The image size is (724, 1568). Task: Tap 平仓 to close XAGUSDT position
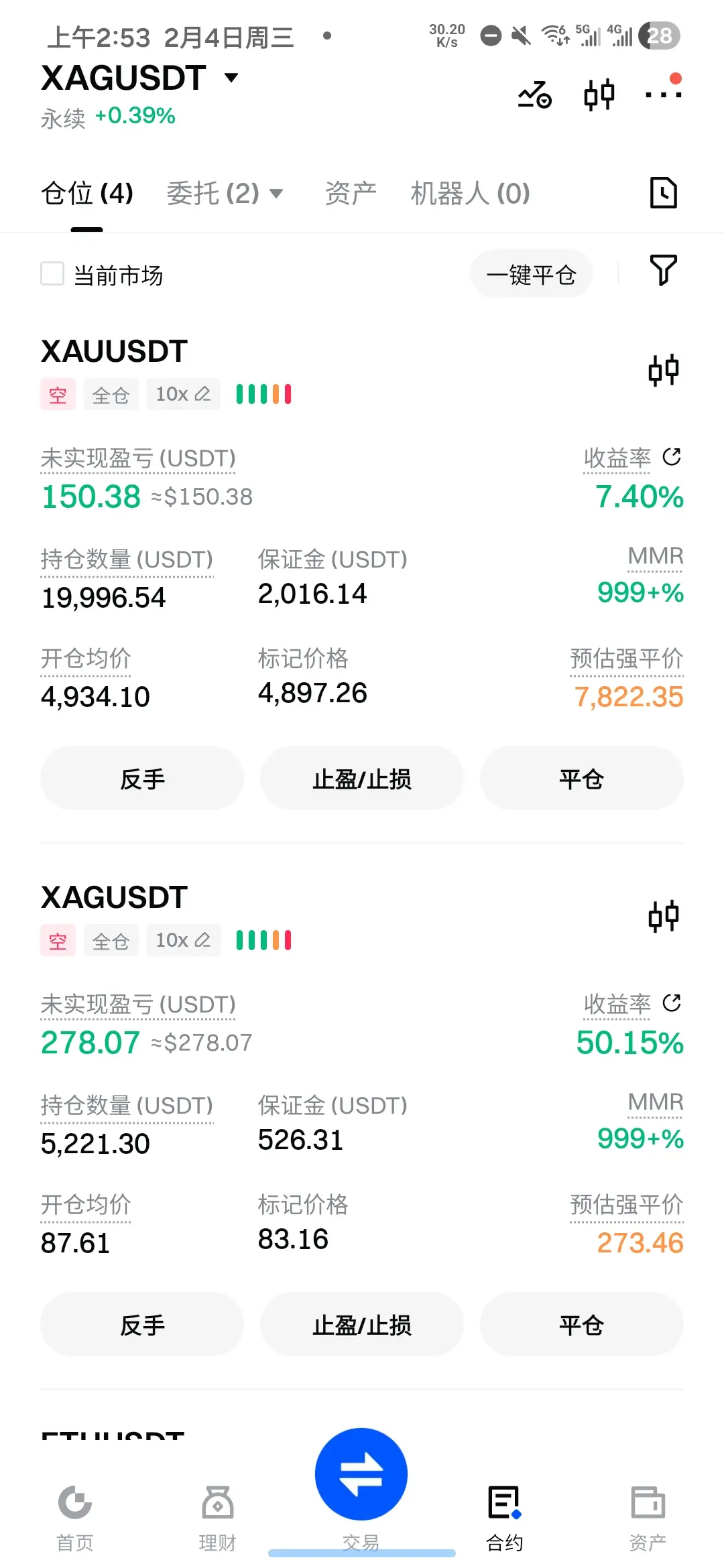tap(581, 1325)
